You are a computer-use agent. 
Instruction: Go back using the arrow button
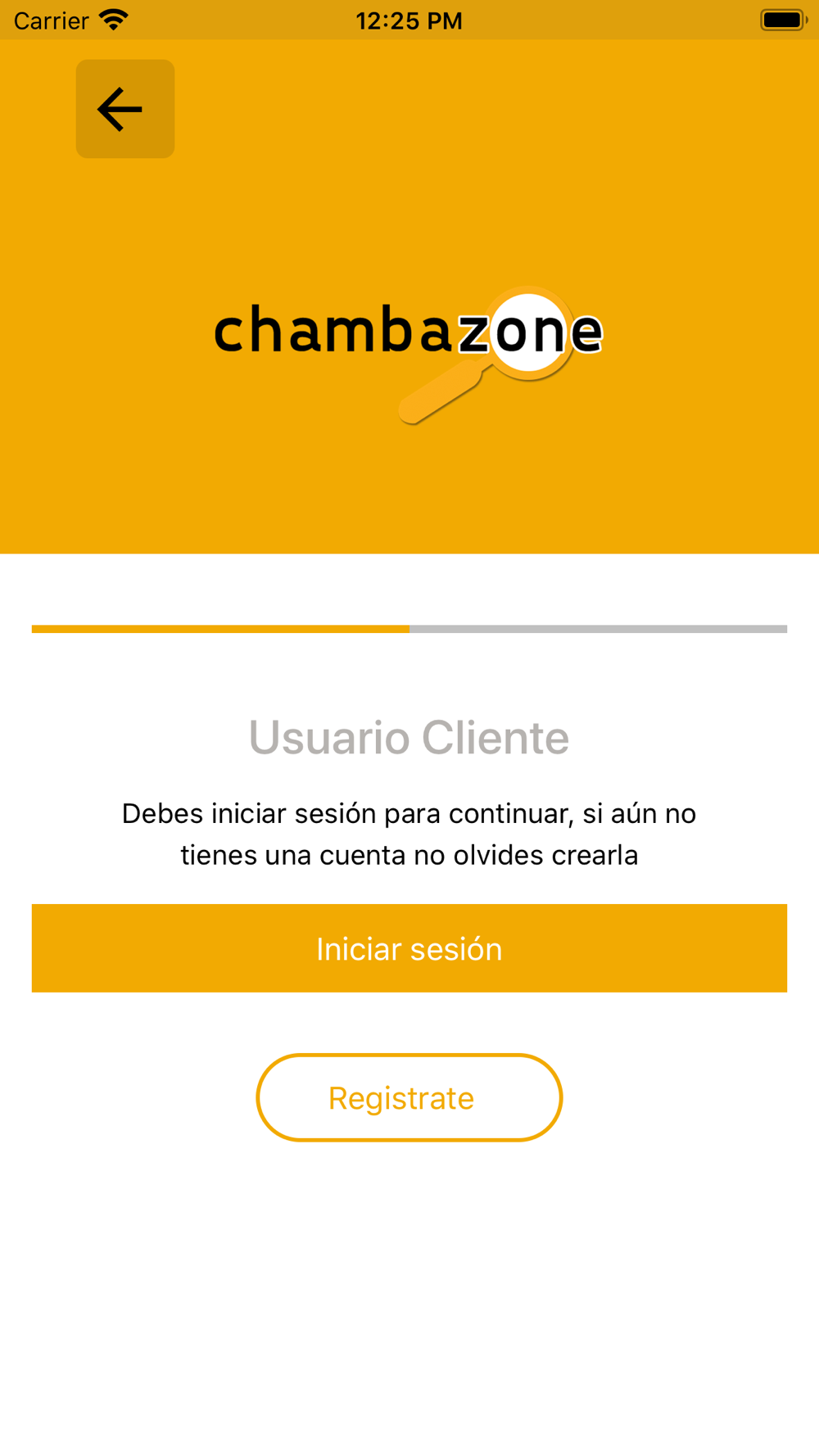tap(125, 109)
